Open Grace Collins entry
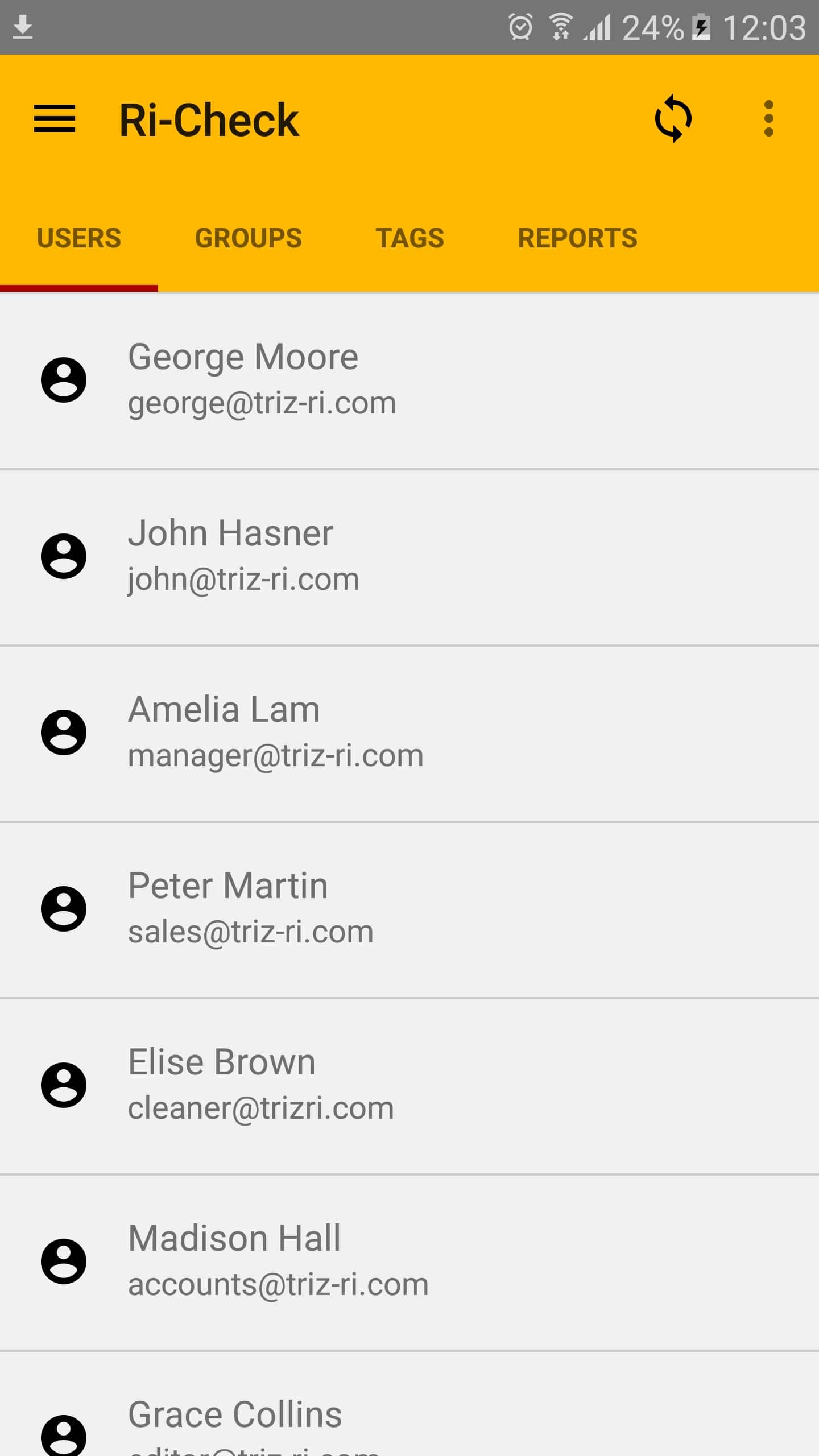Image resolution: width=819 pixels, height=1456 pixels. (409, 1404)
